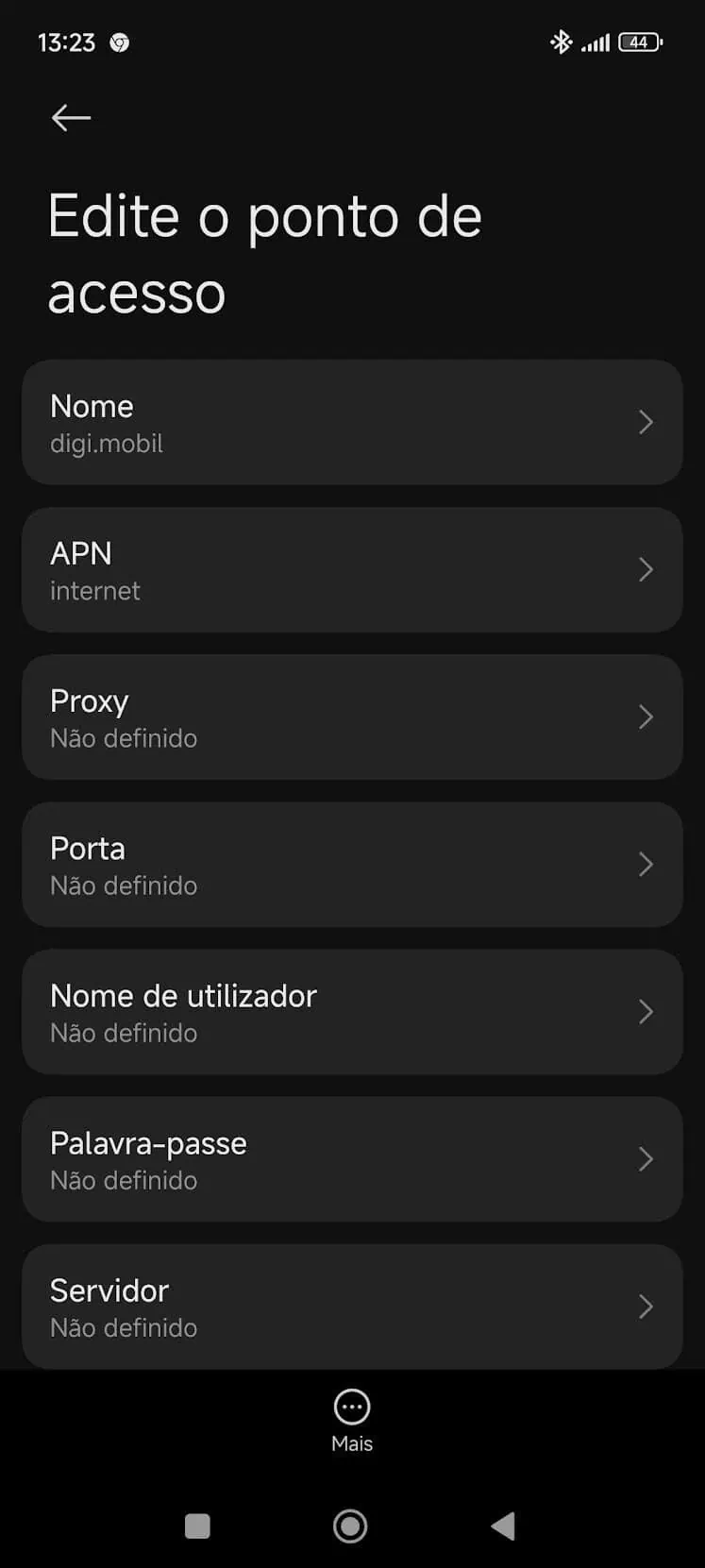
Task: Open the Servidor setting
Action: (352, 1306)
